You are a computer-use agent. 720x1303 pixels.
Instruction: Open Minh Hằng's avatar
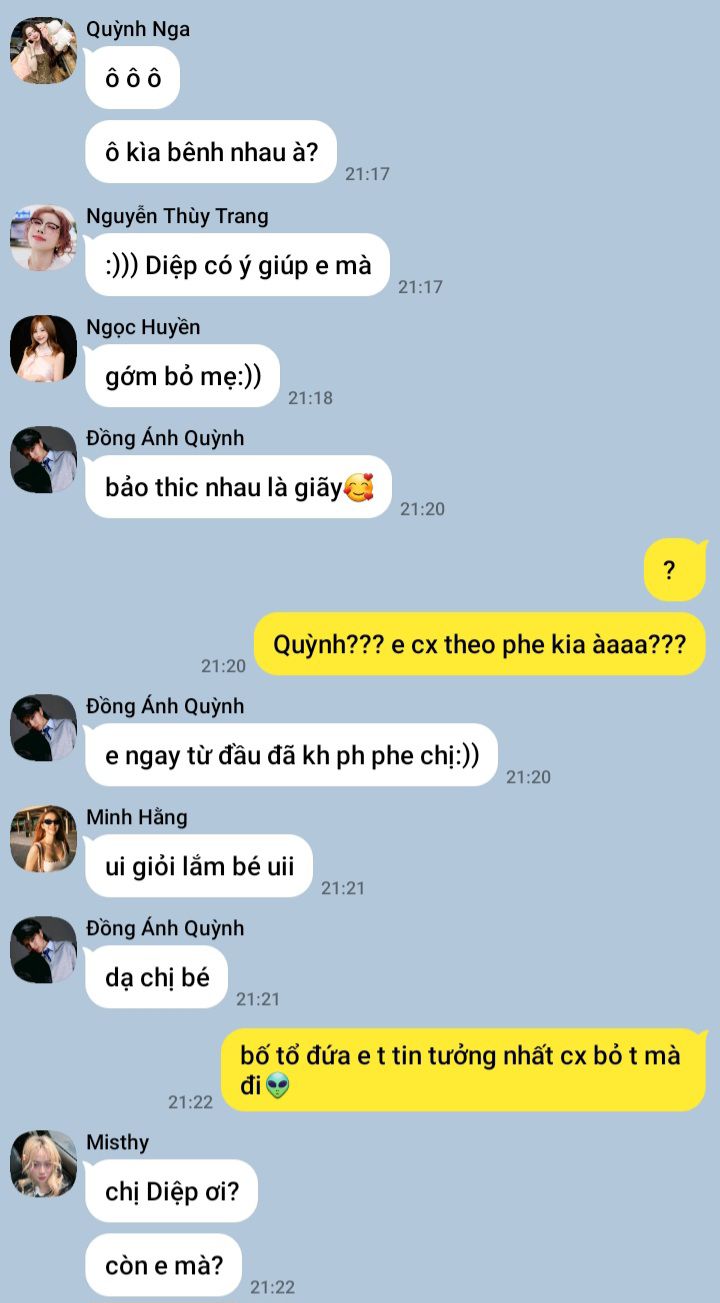43,838
